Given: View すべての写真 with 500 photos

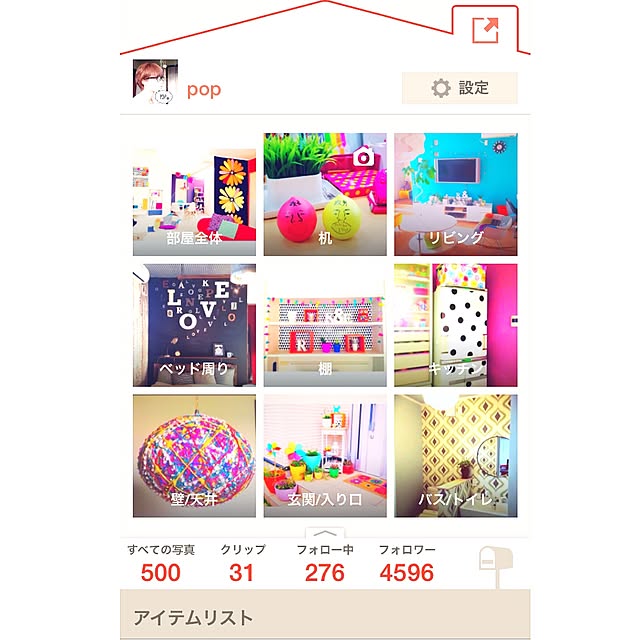Looking at the screenshot, I should pos(161,564).
